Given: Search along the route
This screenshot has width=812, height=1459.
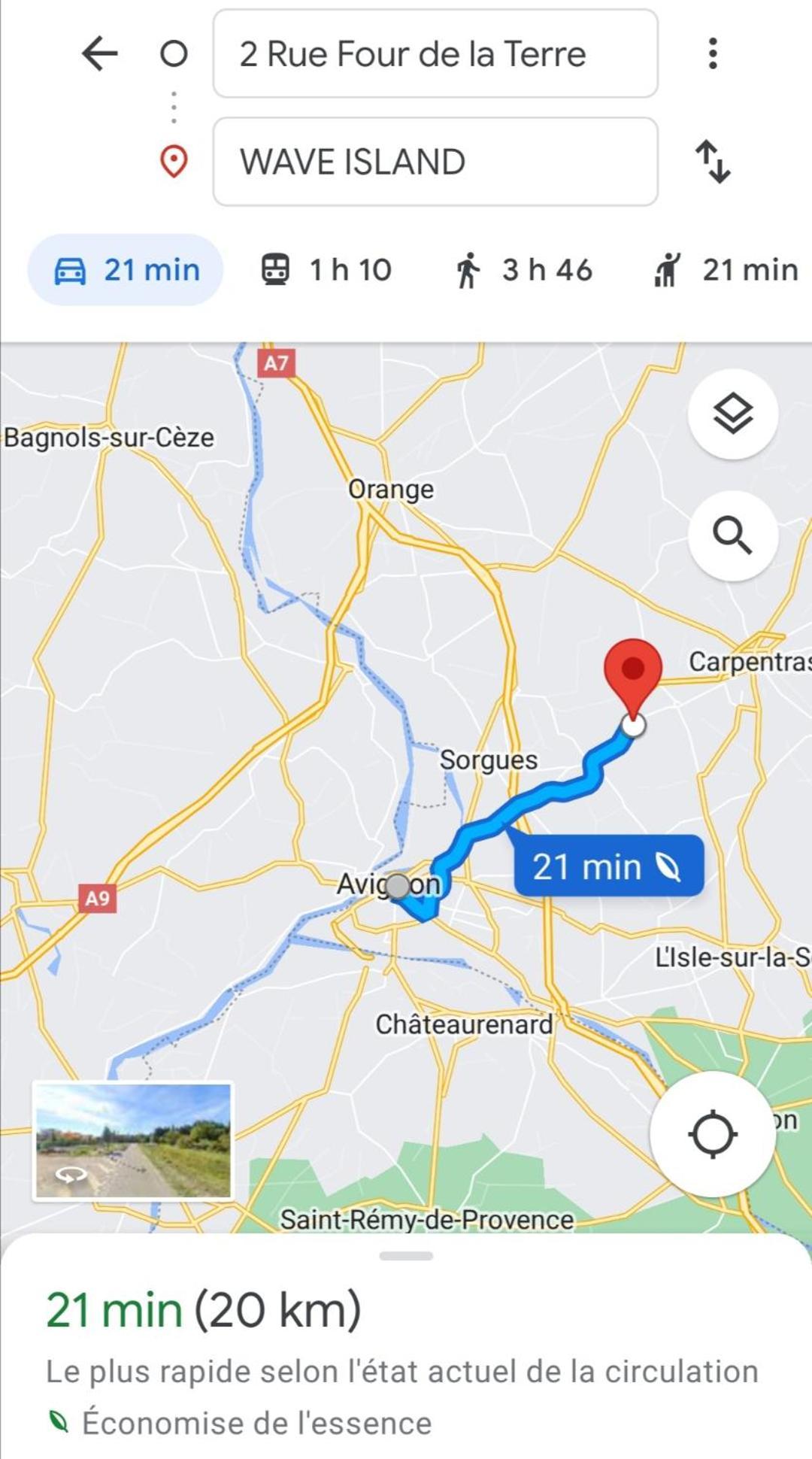Looking at the screenshot, I should point(732,536).
